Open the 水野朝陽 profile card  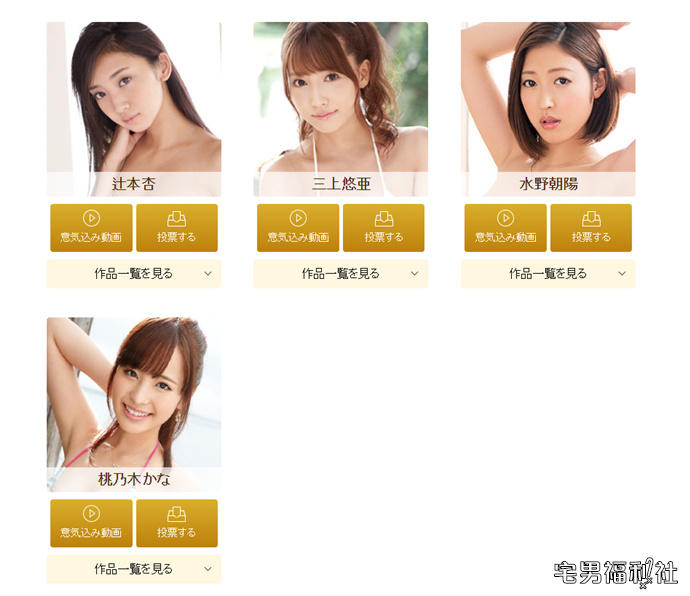tap(547, 108)
